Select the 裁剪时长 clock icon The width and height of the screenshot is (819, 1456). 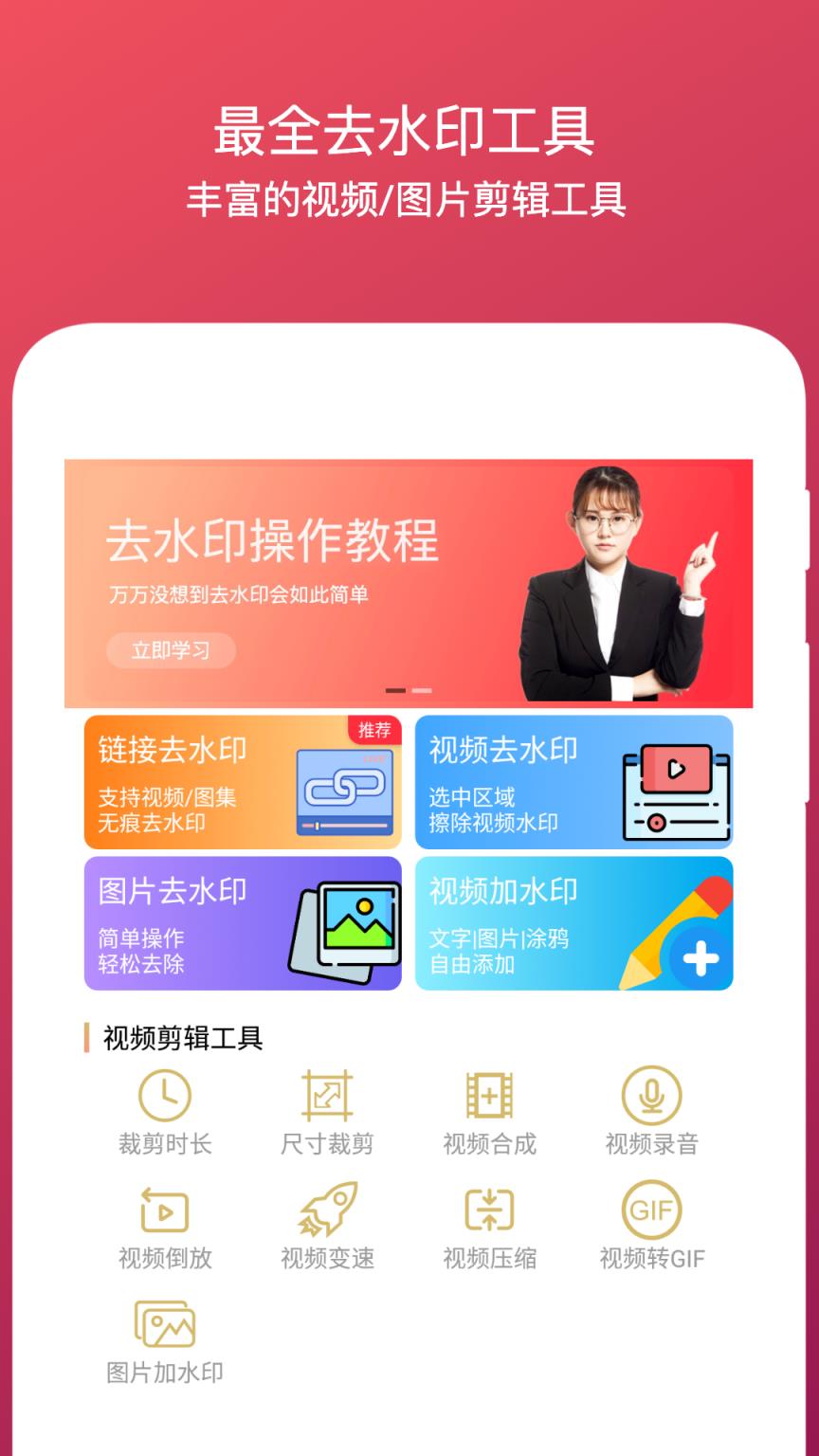[x=163, y=1098]
